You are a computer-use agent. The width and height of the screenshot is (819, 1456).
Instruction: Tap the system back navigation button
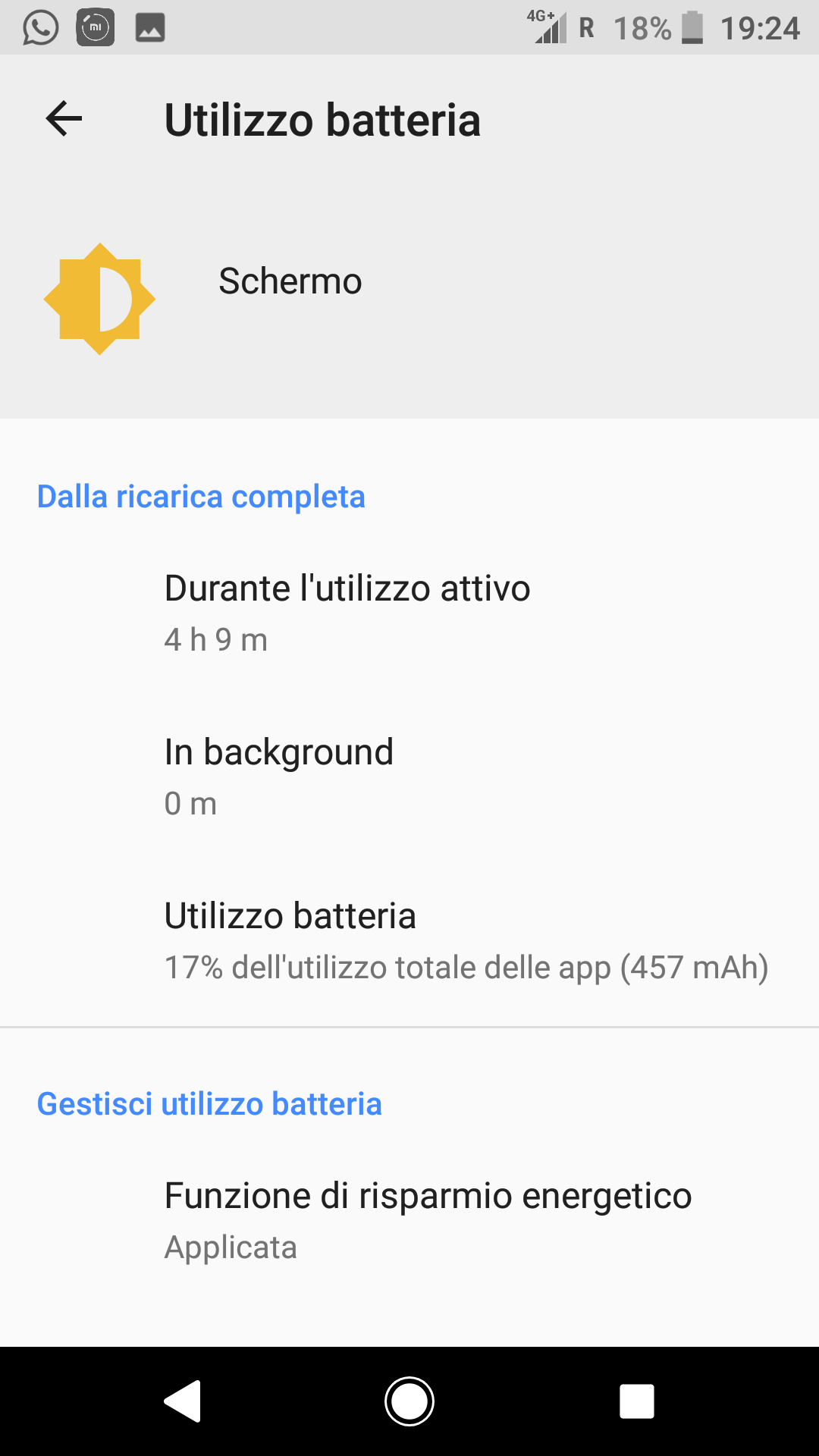pos(183,1401)
